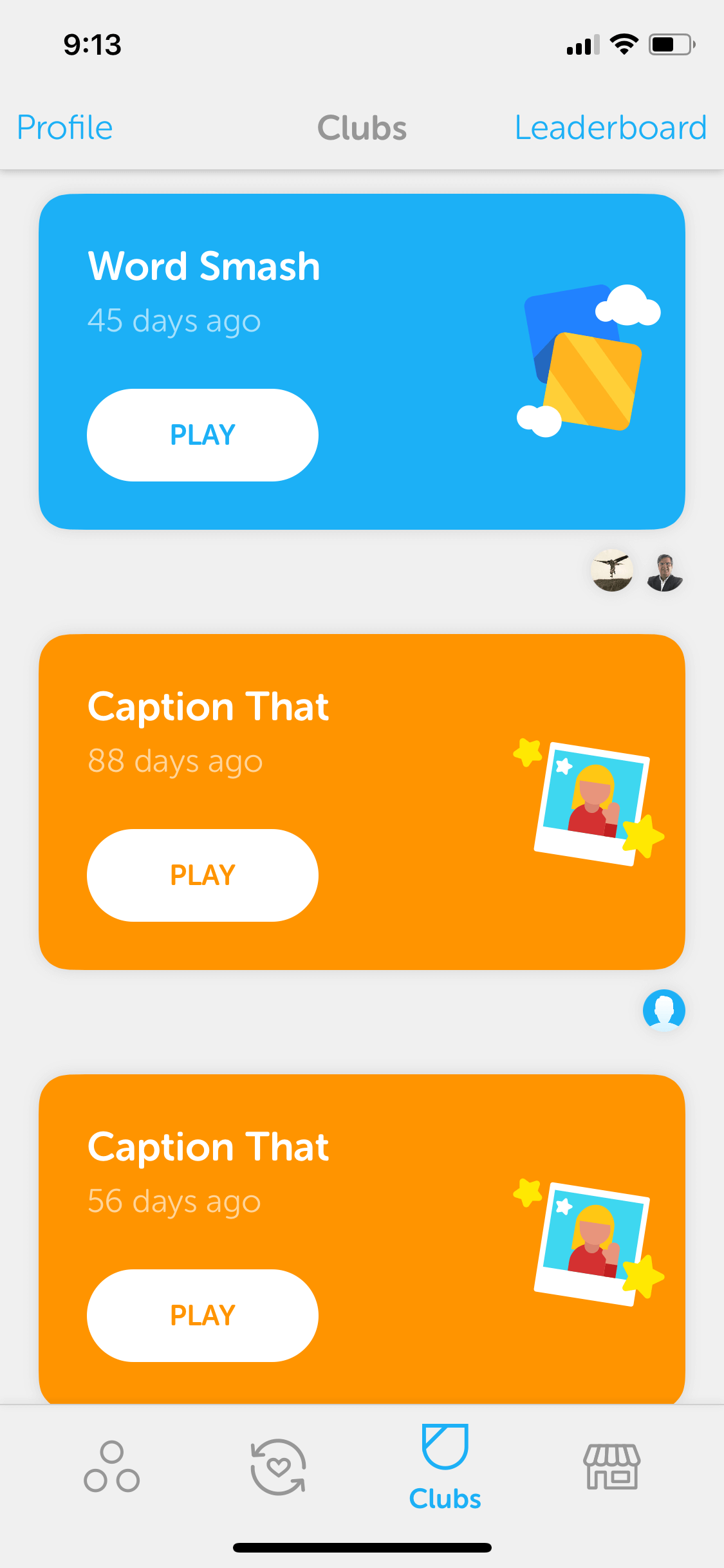This screenshot has width=724, height=1568.
Task: Tap the blue default avatar under Caption That
Action: tap(664, 1011)
